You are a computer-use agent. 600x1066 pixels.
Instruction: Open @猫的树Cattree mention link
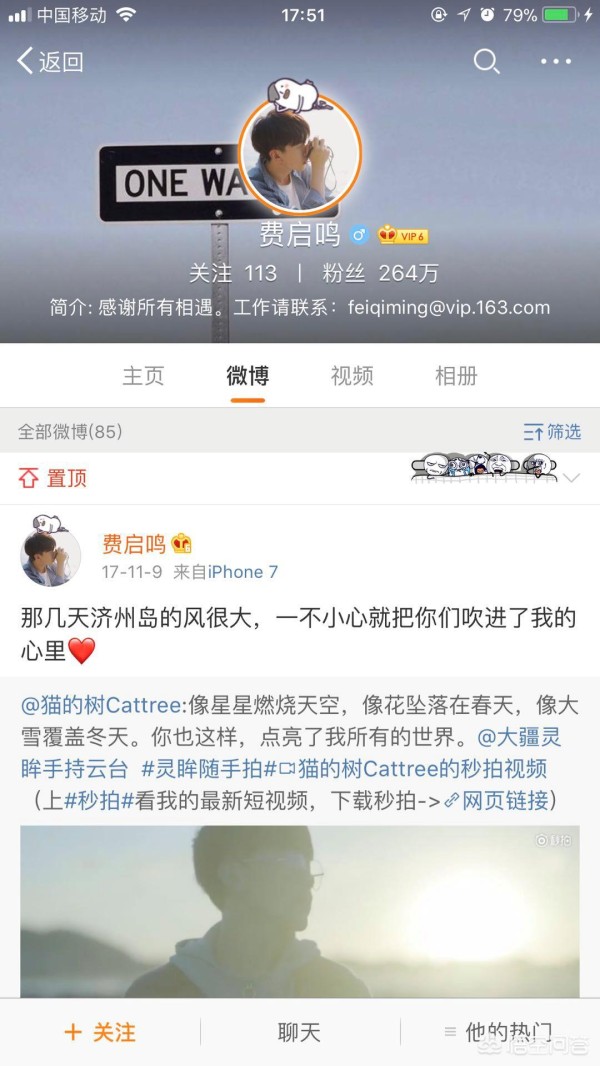point(101,705)
